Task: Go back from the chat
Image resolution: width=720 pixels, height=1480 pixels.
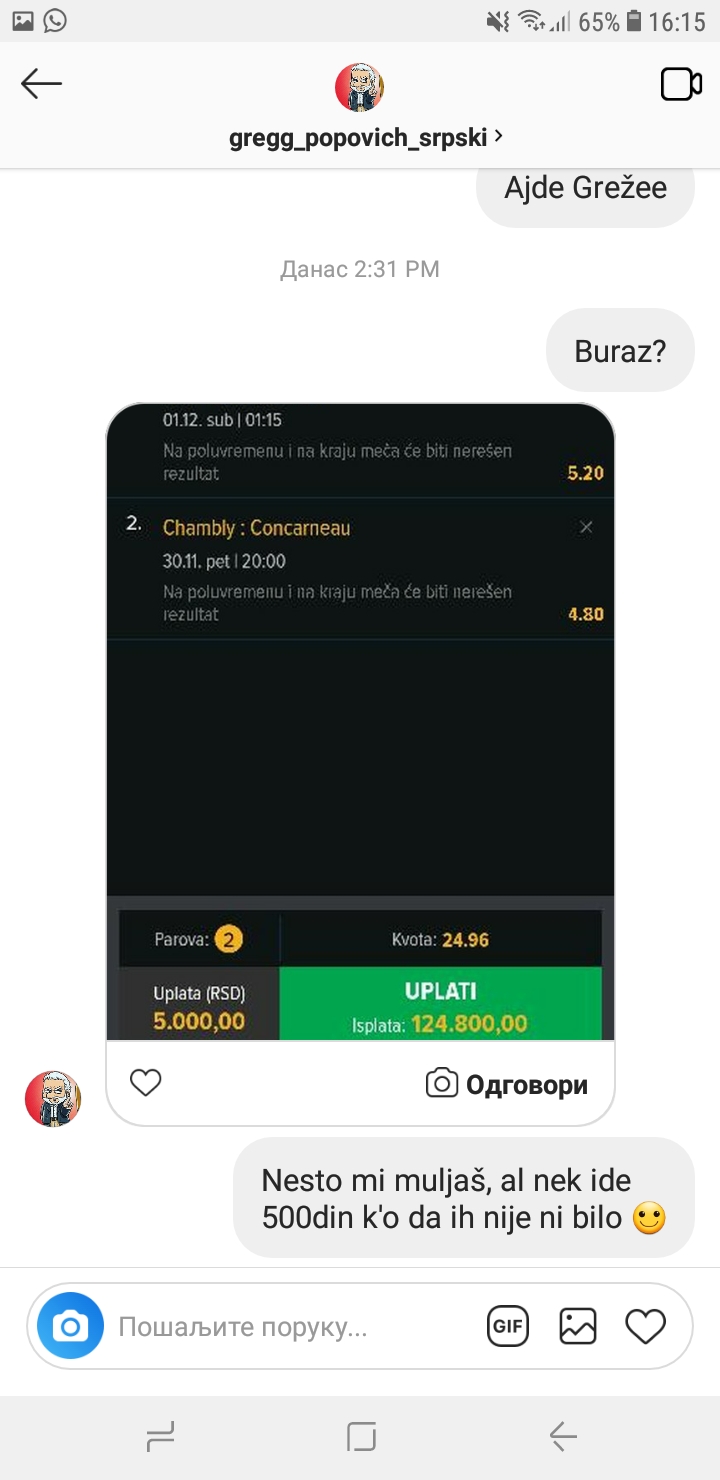Action: point(42,85)
